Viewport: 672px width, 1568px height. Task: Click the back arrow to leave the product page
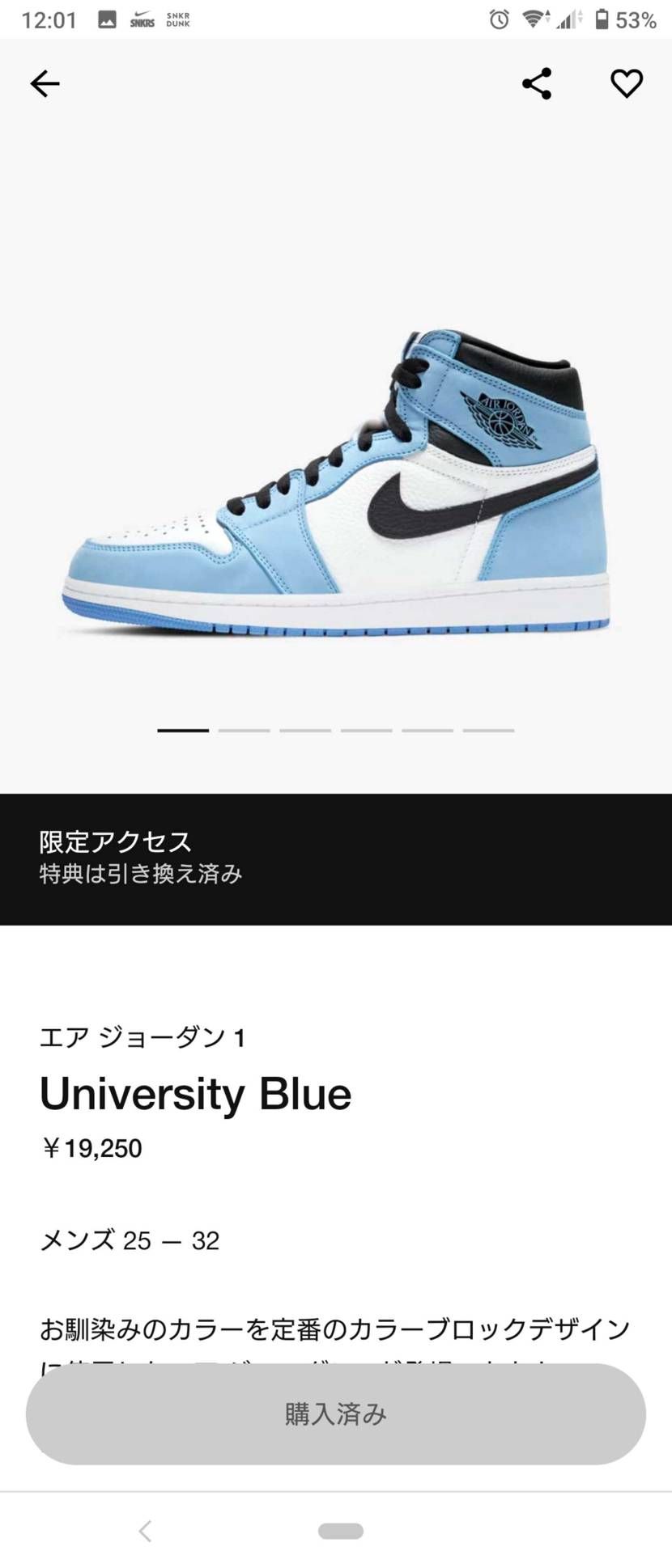pyautogui.click(x=45, y=83)
